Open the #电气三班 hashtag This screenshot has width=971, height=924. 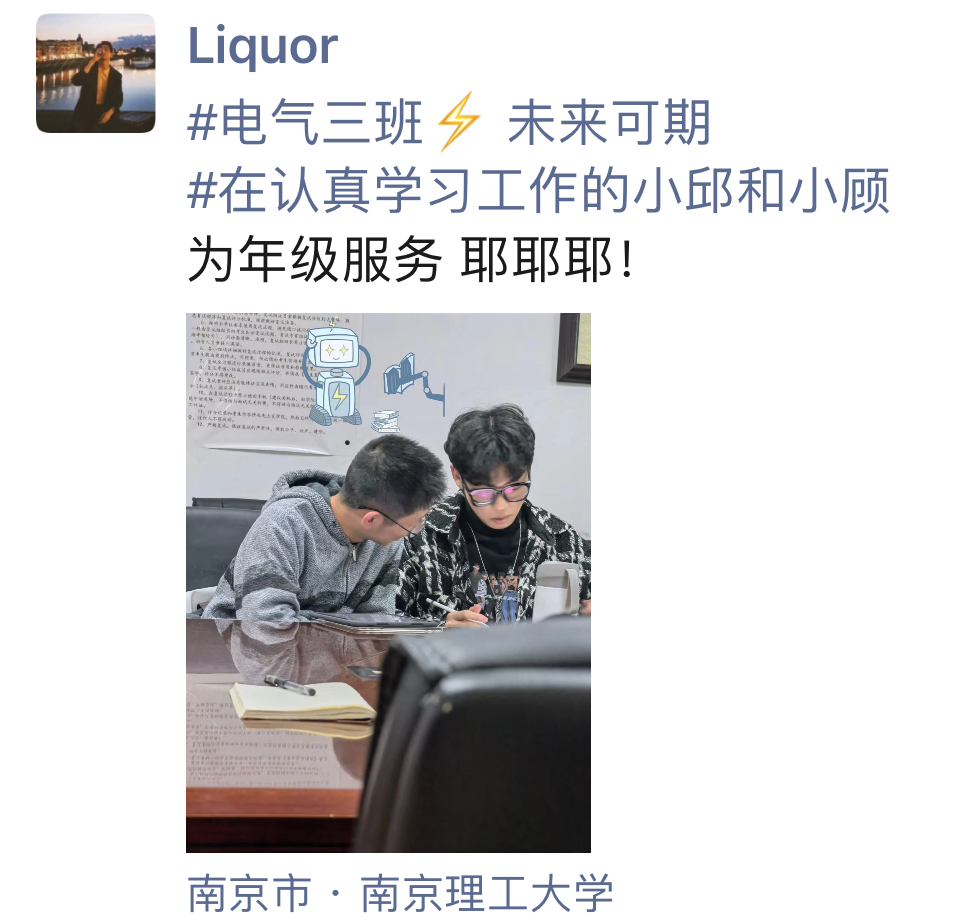click(x=305, y=125)
